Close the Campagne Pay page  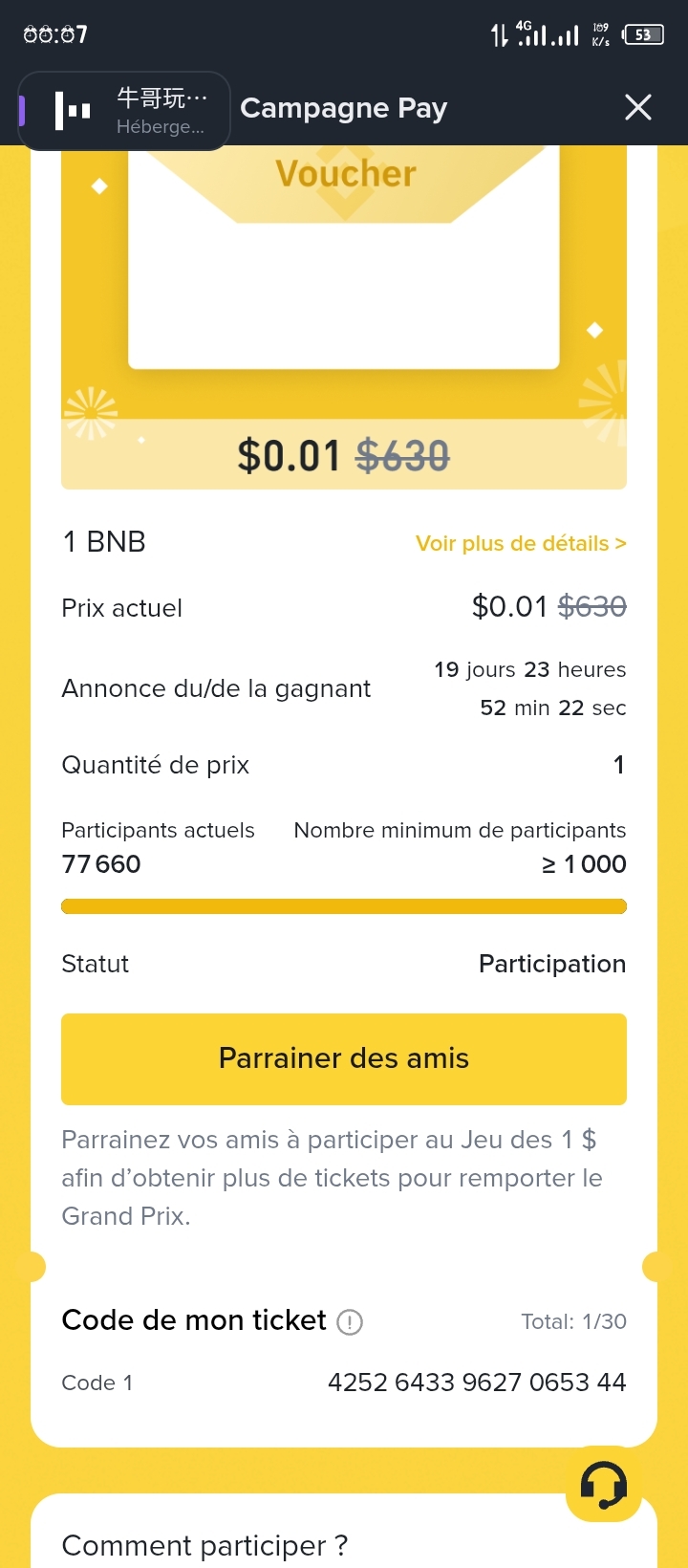click(x=637, y=107)
